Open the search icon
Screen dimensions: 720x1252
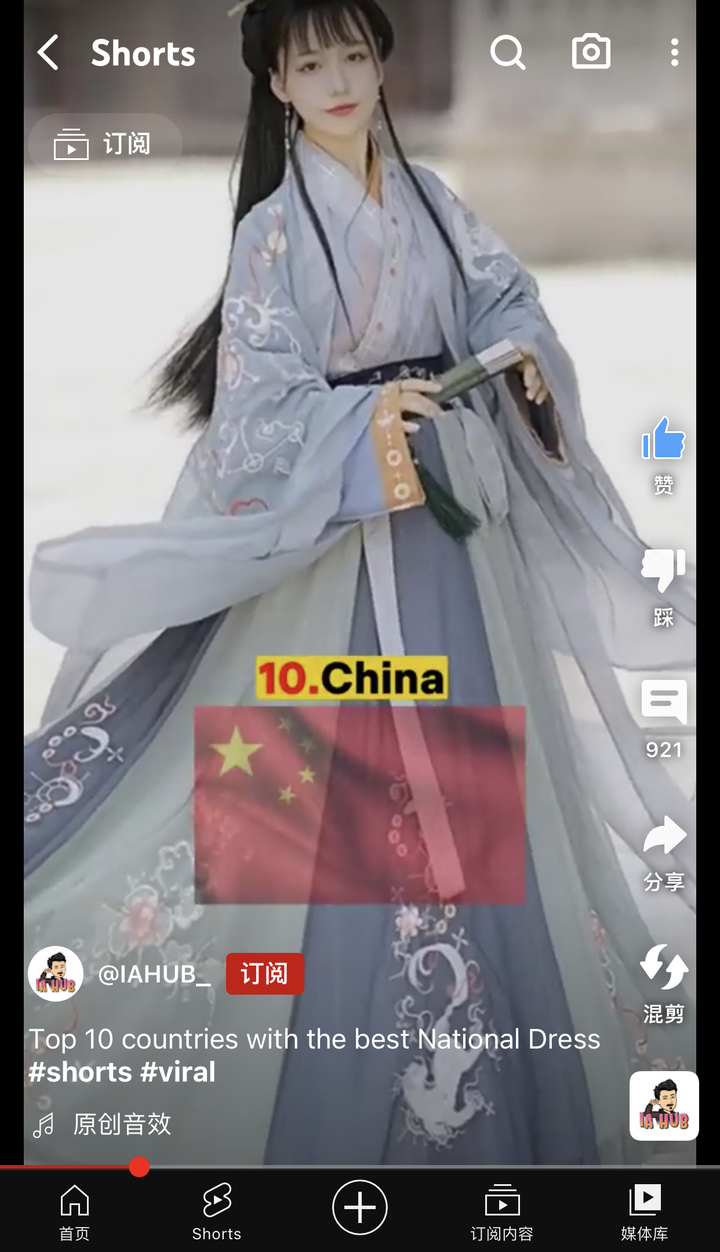[507, 53]
